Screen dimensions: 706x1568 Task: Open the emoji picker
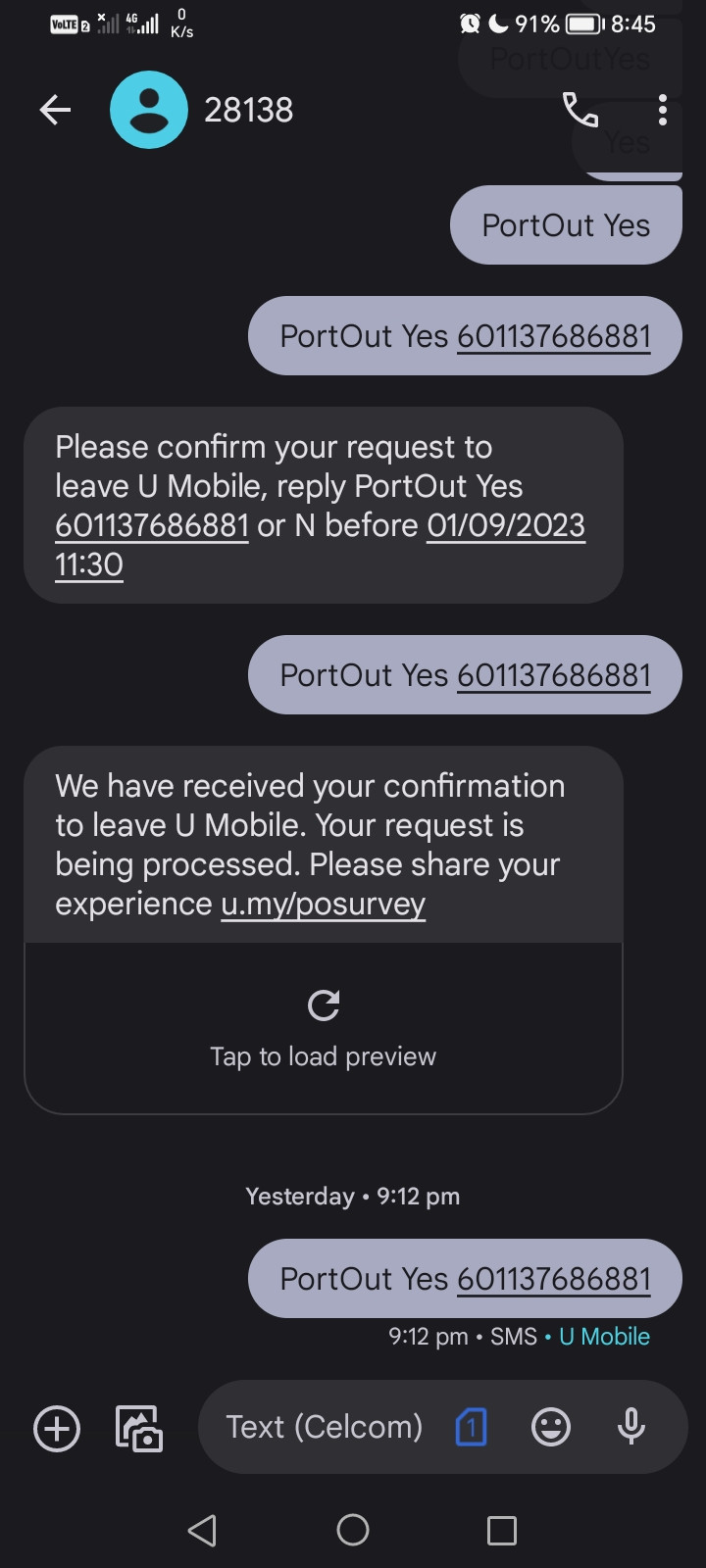coord(551,1427)
